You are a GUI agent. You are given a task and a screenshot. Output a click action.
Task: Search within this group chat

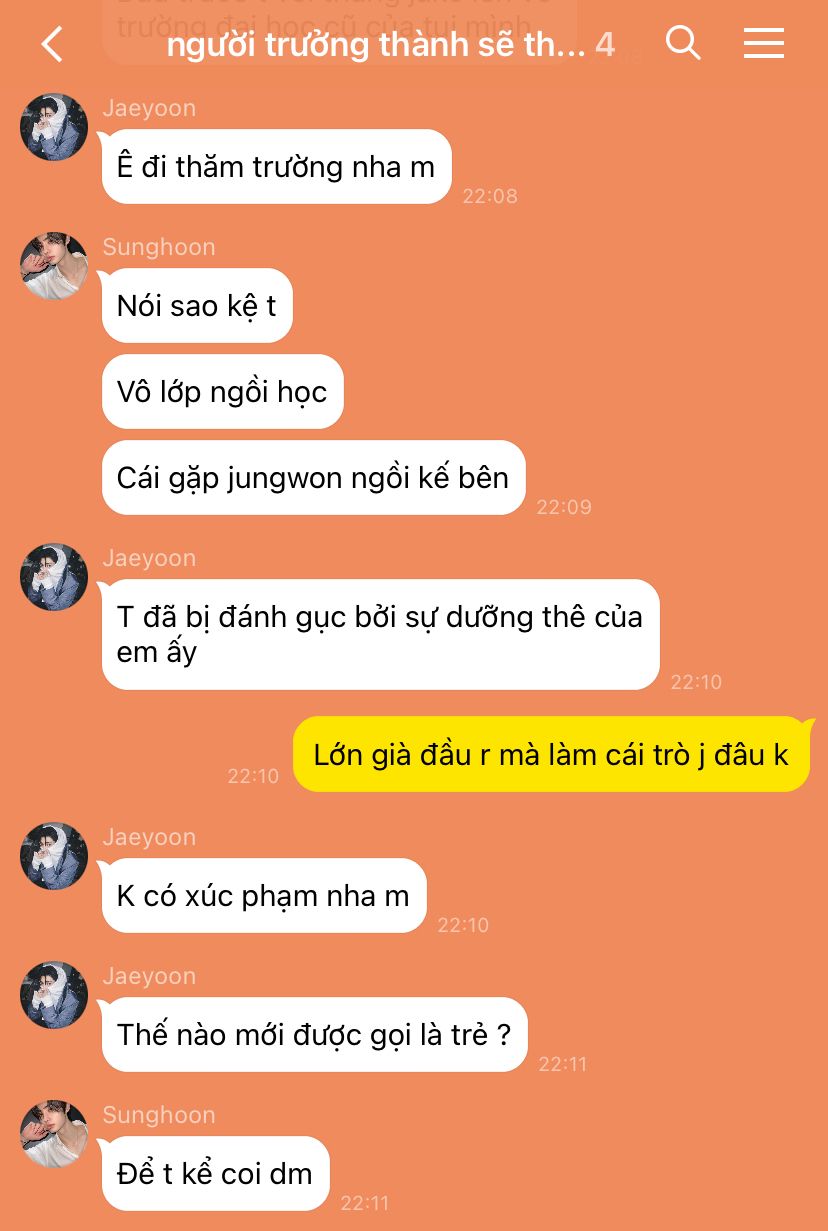pyautogui.click(x=683, y=43)
